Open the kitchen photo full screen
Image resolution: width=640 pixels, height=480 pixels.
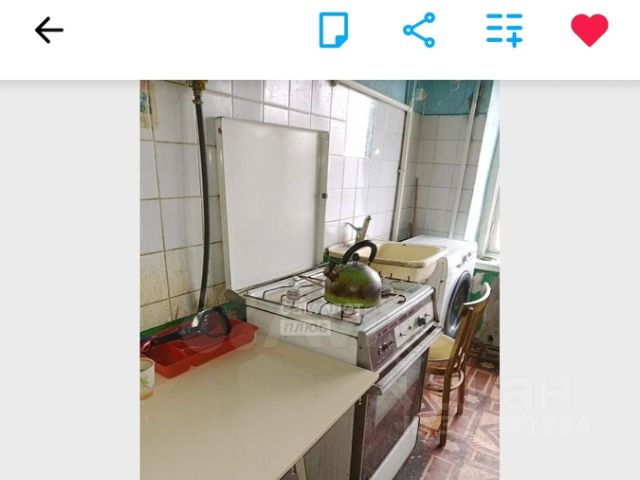point(319,280)
